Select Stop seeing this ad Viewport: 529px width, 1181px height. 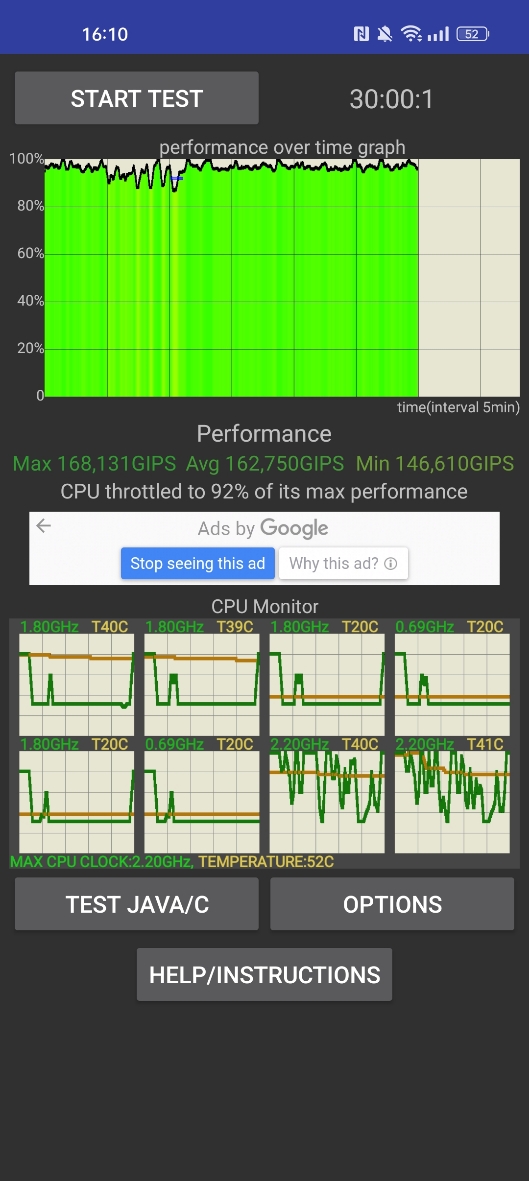tap(197, 563)
